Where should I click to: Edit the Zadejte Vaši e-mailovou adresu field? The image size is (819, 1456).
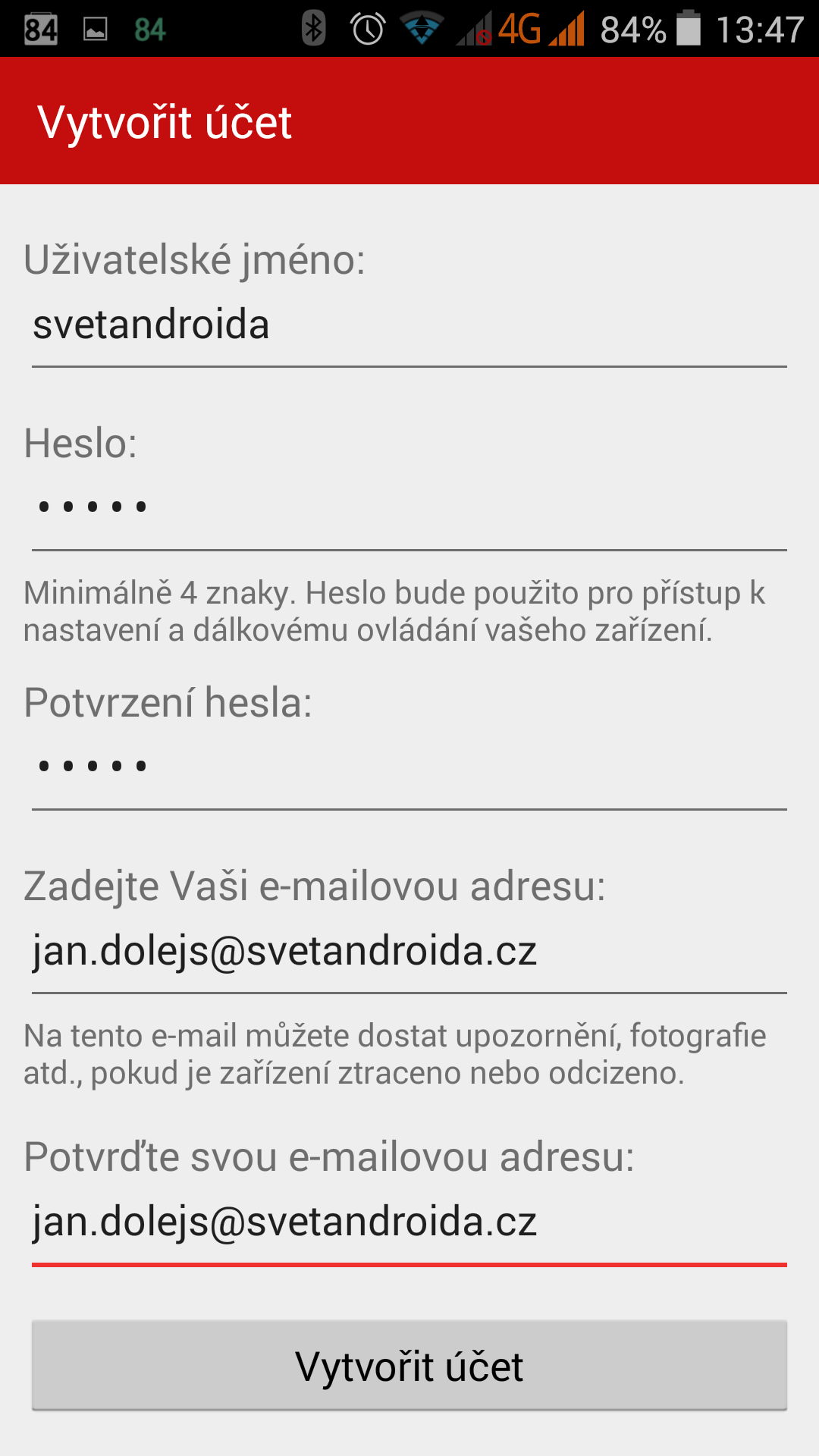coord(409,952)
